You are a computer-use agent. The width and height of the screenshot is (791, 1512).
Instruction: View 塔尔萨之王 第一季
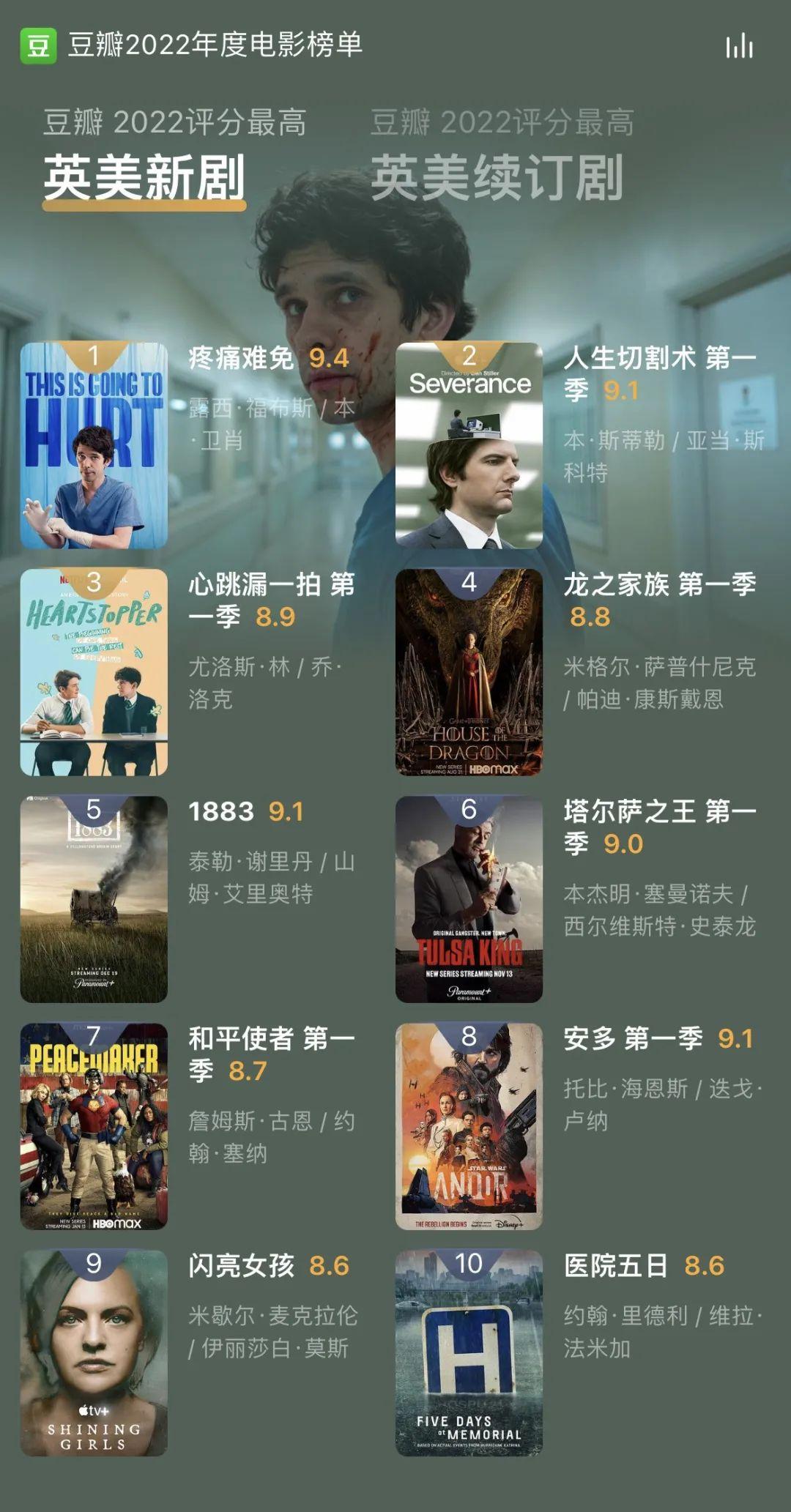(469, 899)
